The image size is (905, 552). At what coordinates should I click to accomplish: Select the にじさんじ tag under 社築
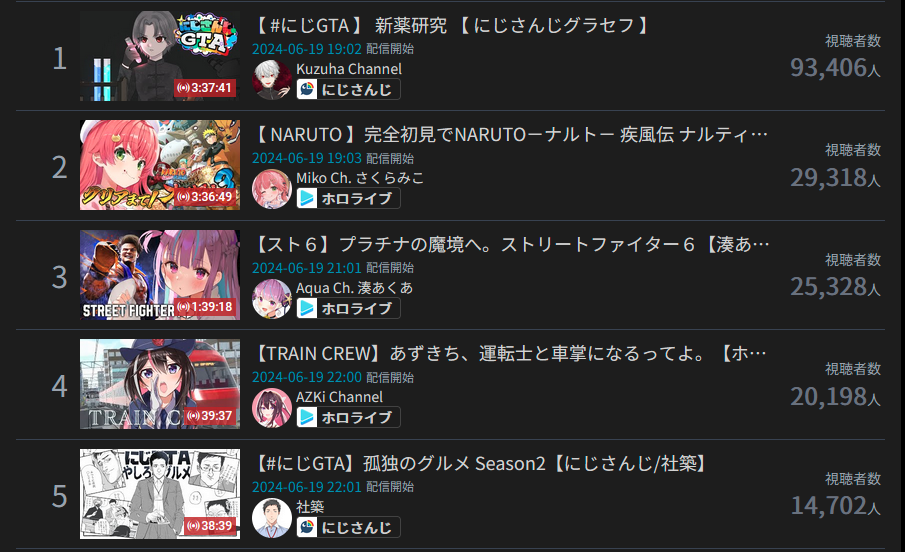coord(348,527)
